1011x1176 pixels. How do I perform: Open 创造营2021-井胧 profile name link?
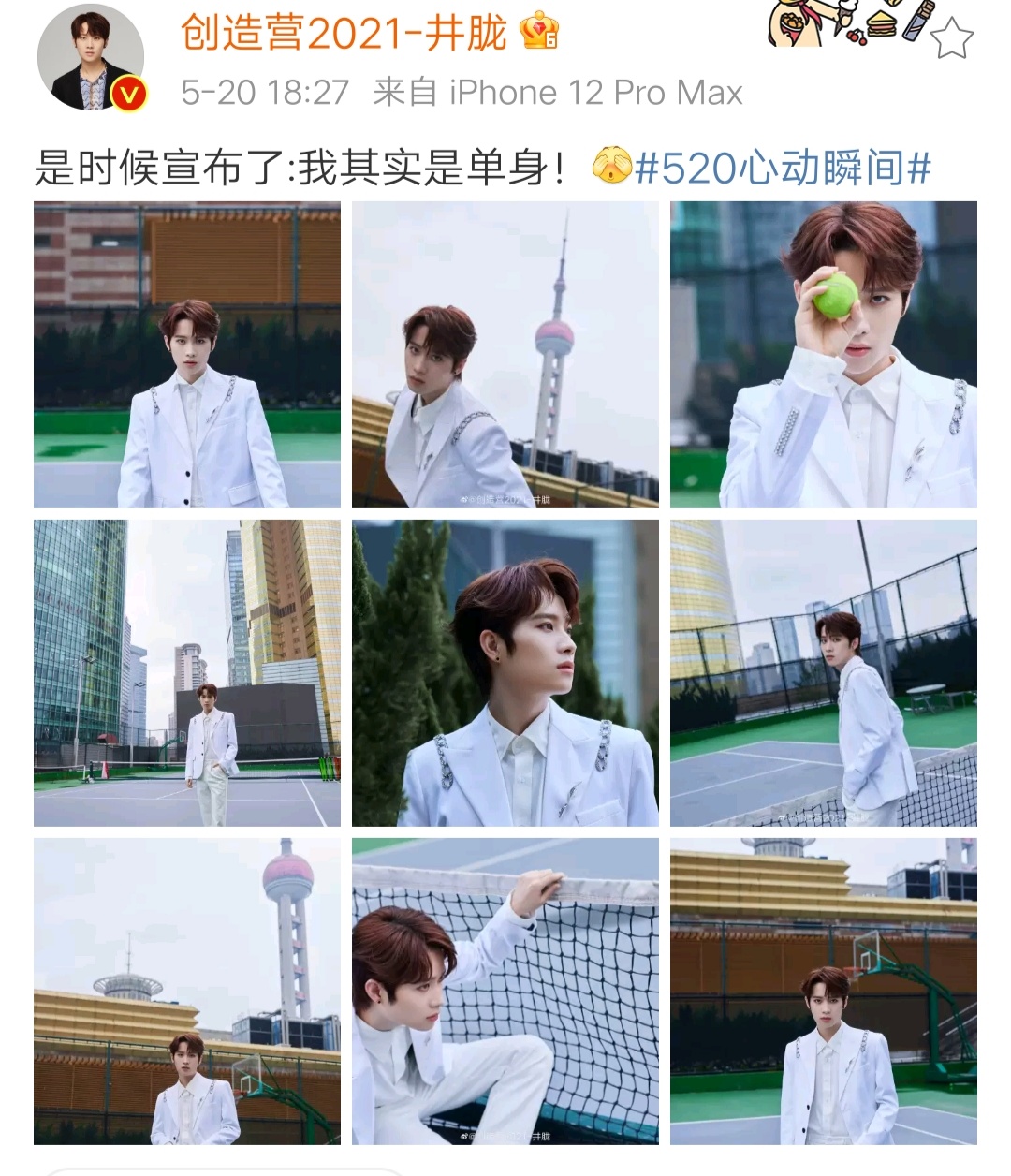(344, 35)
